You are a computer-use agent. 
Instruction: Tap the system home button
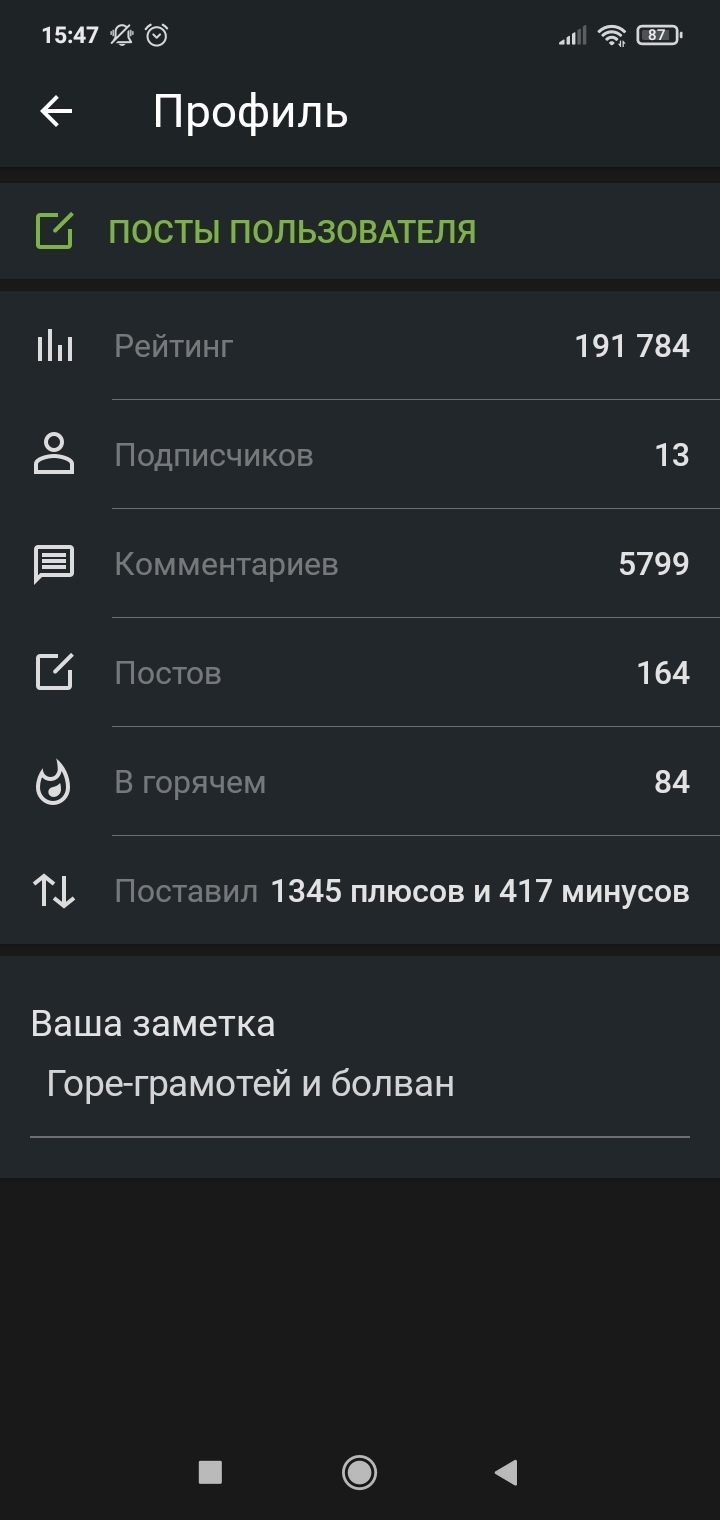pyautogui.click(x=359, y=1472)
